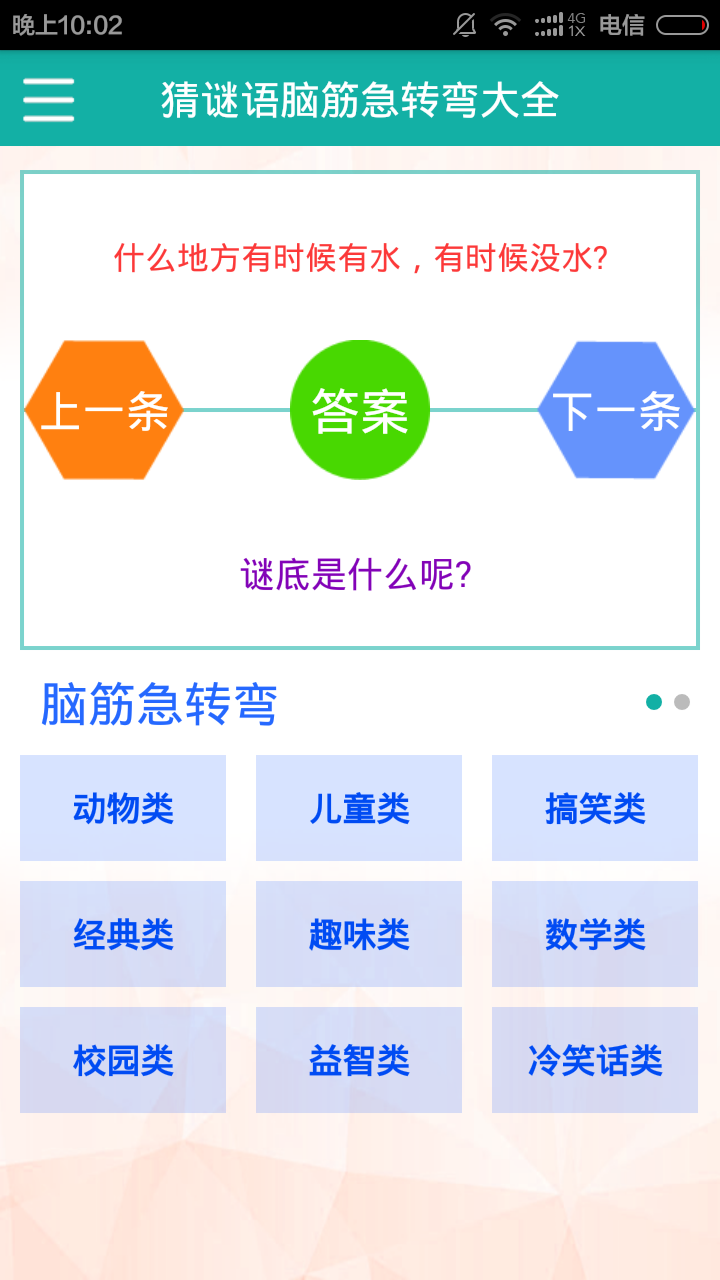Select the 儿童类 category
Screen dimensions: 720x1280
click(x=358, y=808)
